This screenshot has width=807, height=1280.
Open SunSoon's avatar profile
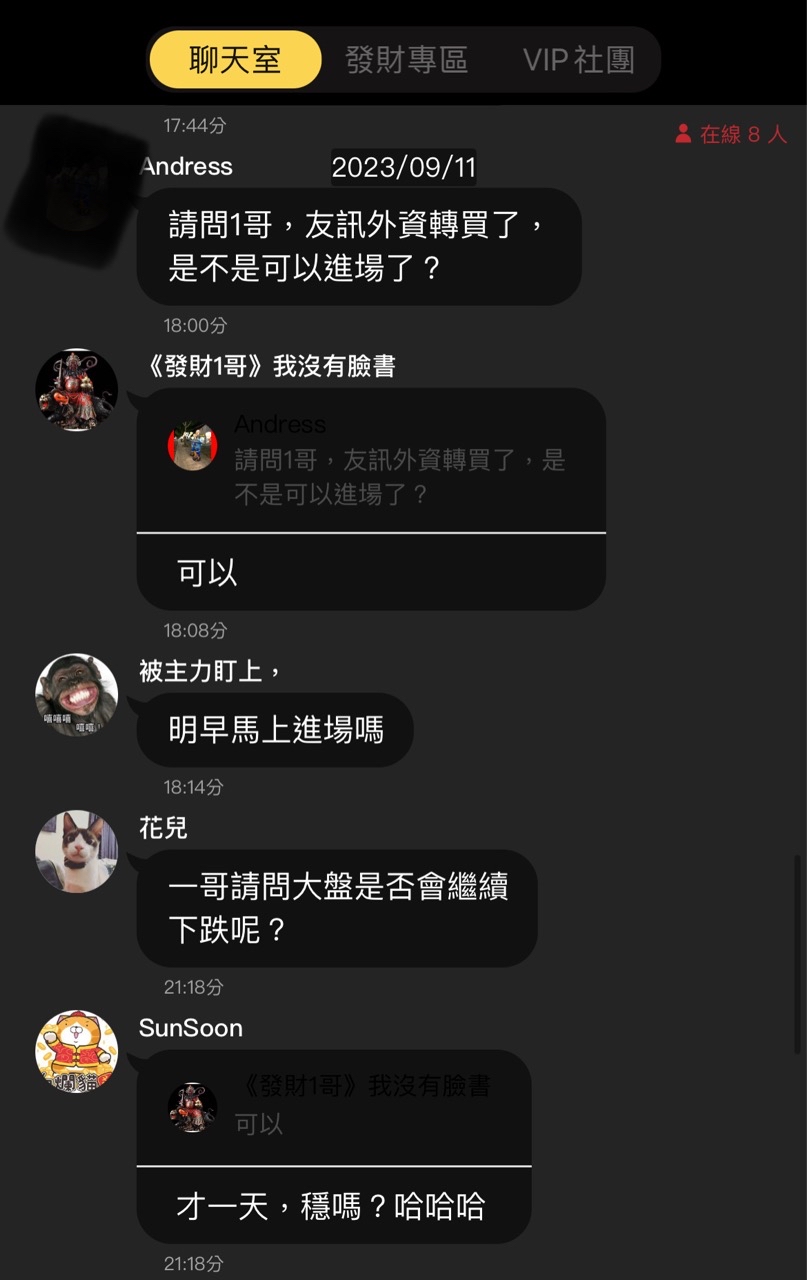(x=77, y=1051)
